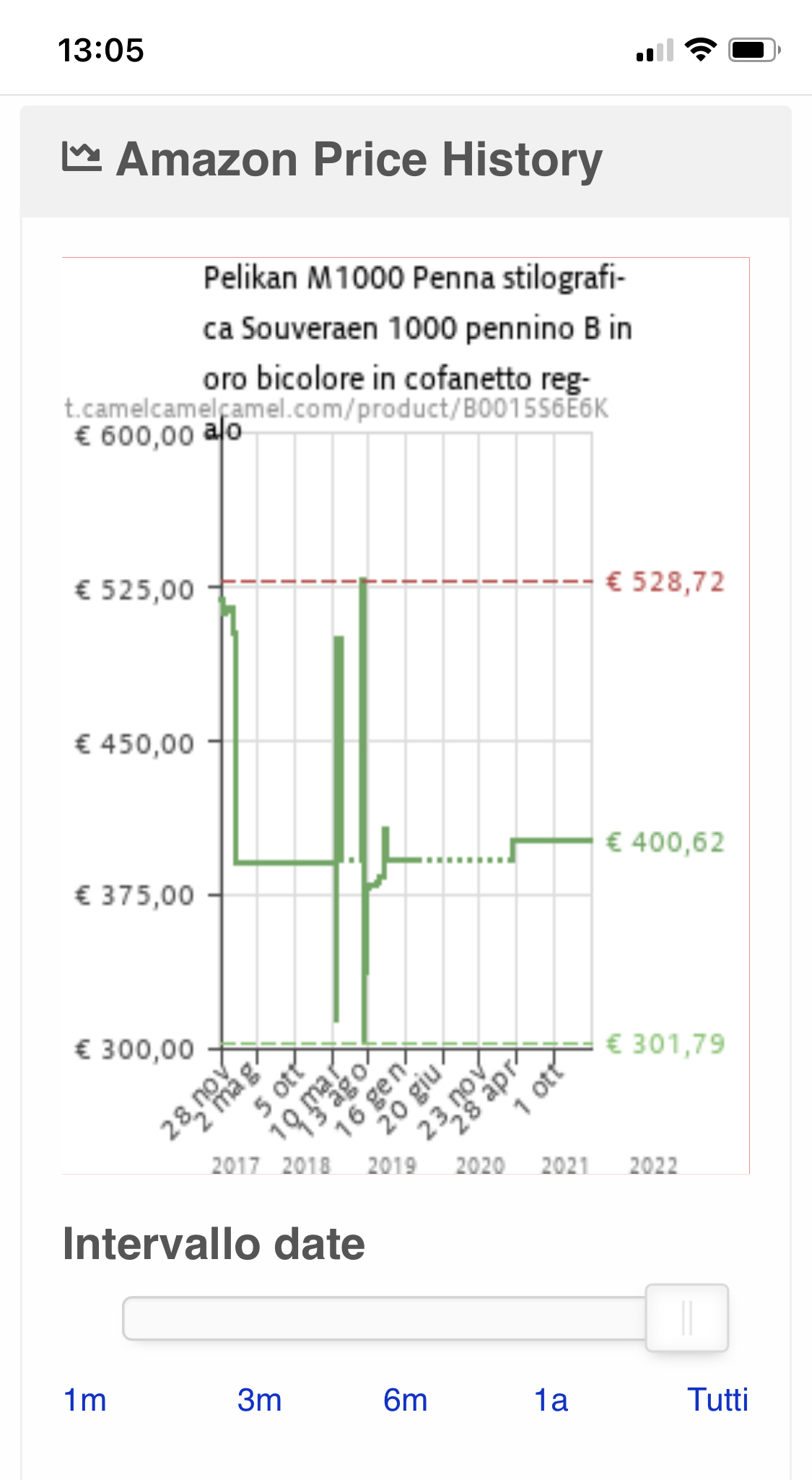Tap the Intervallo date slider handle

[686, 1318]
